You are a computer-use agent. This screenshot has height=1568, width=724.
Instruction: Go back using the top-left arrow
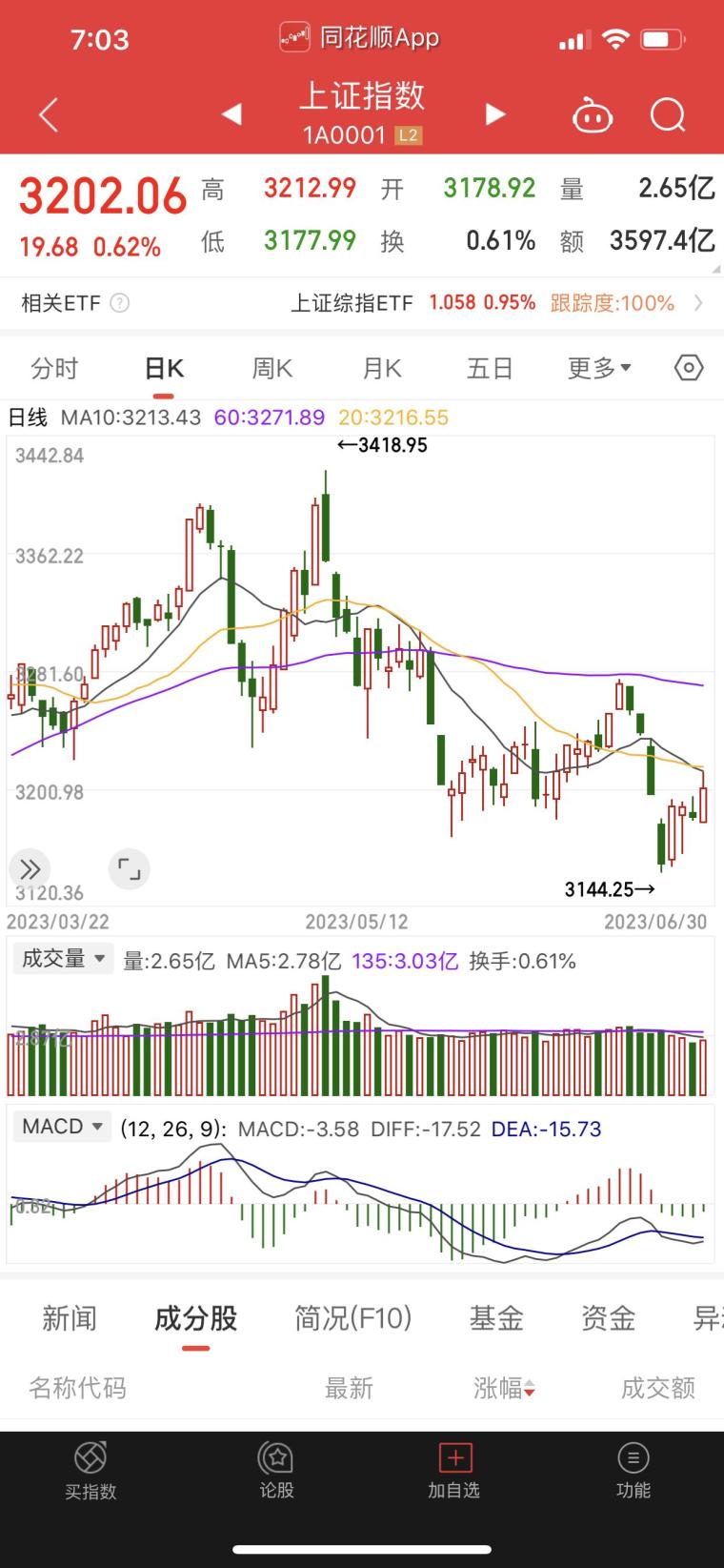[x=49, y=115]
